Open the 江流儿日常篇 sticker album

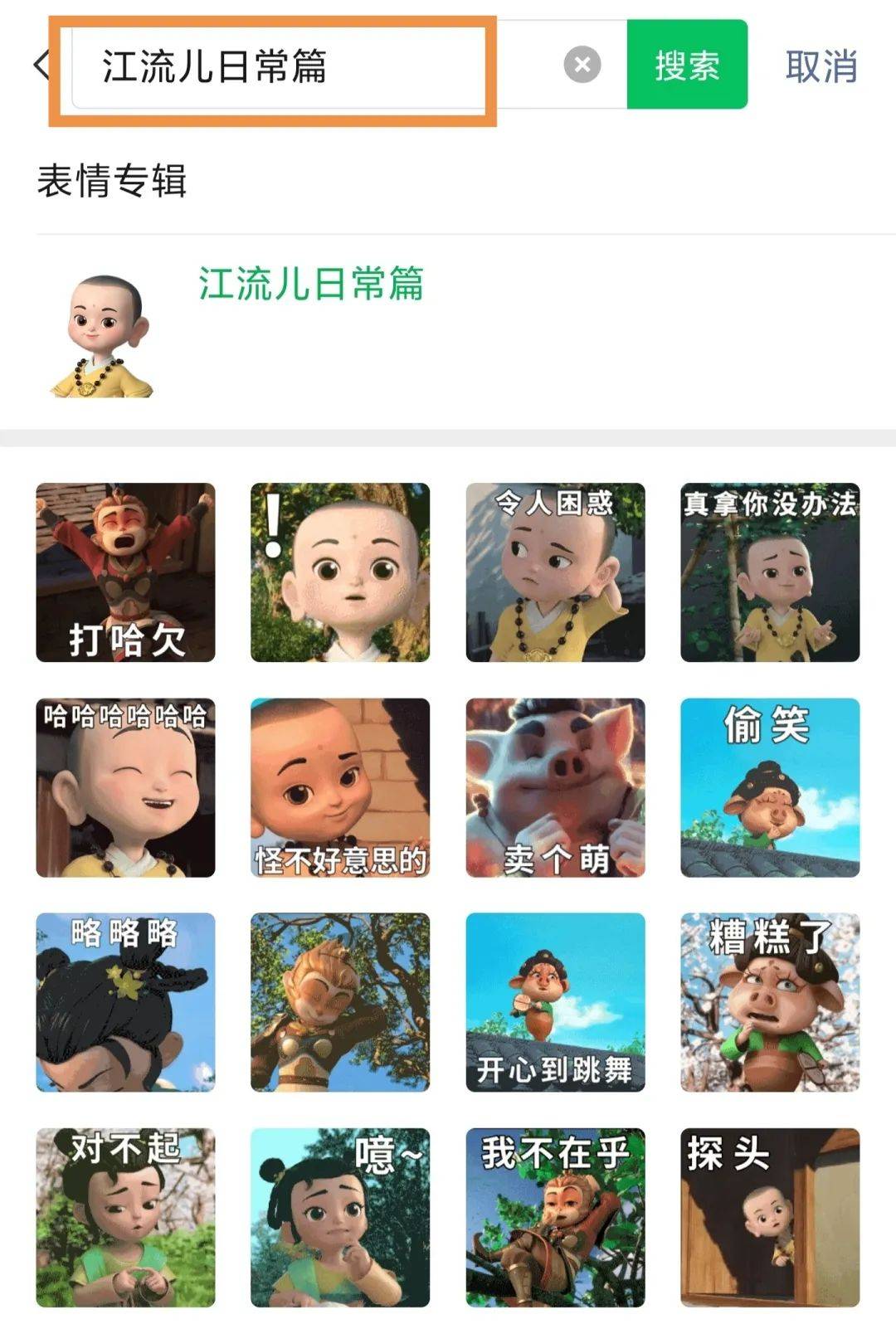[x=311, y=284]
